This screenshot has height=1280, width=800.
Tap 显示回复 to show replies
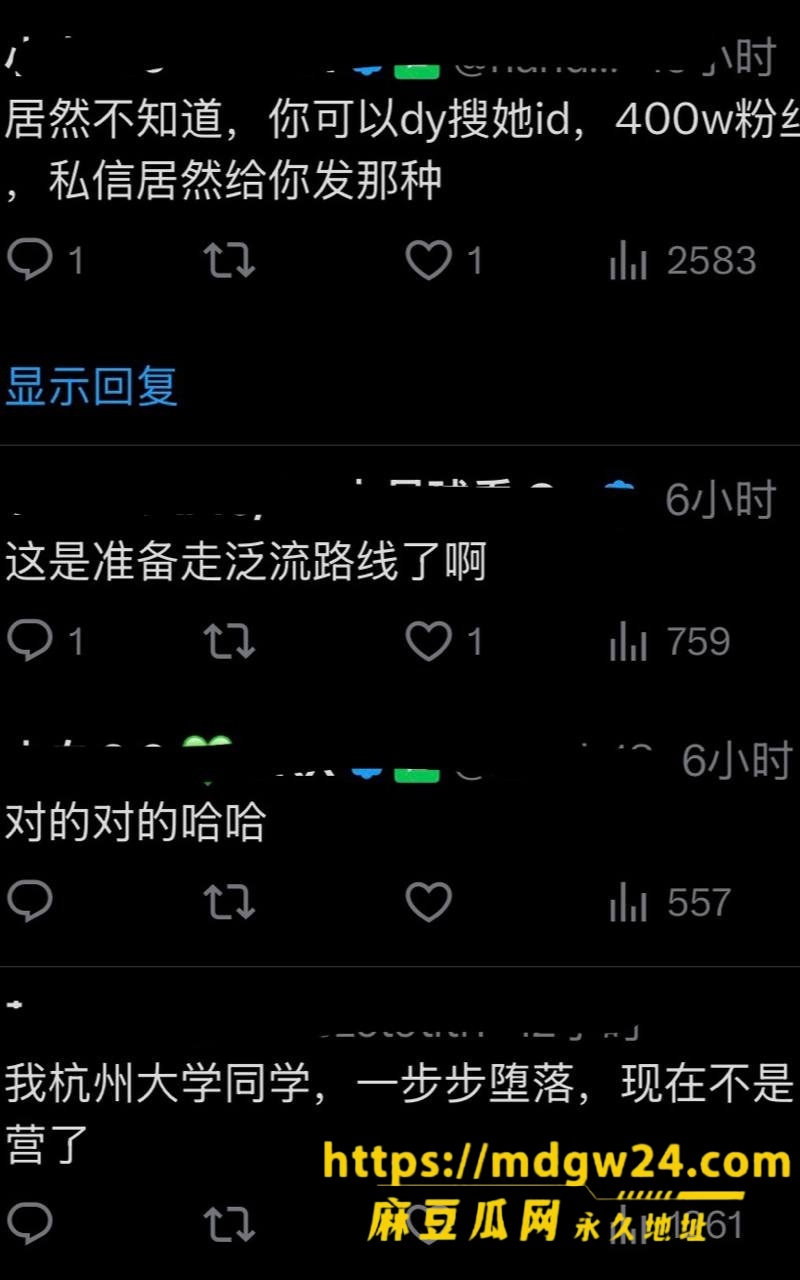click(x=91, y=387)
